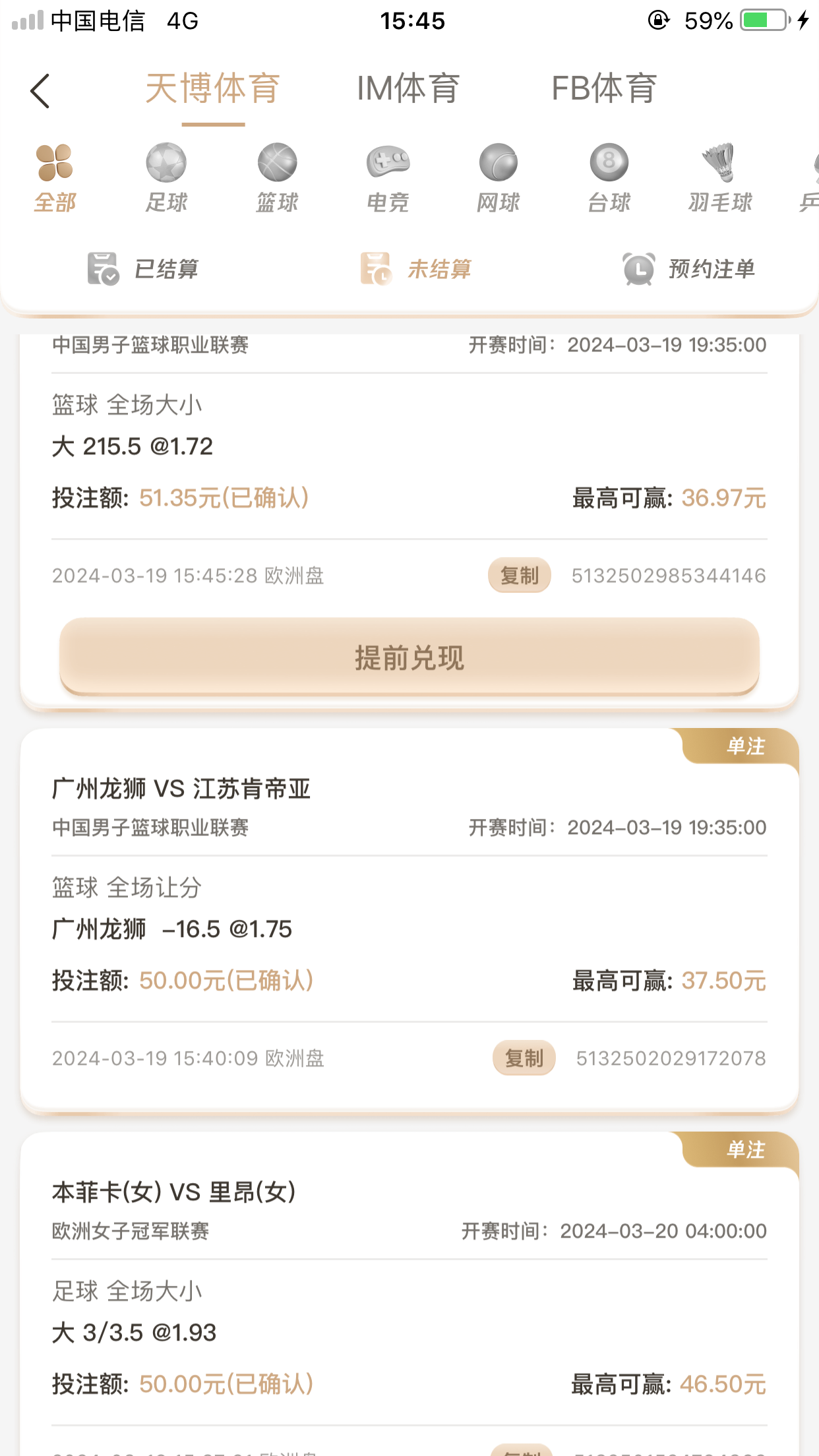The width and height of the screenshot is (819, 1456).
Task: Tap 提前兑现 to cash out early
Action: click(x=409, y=657)
